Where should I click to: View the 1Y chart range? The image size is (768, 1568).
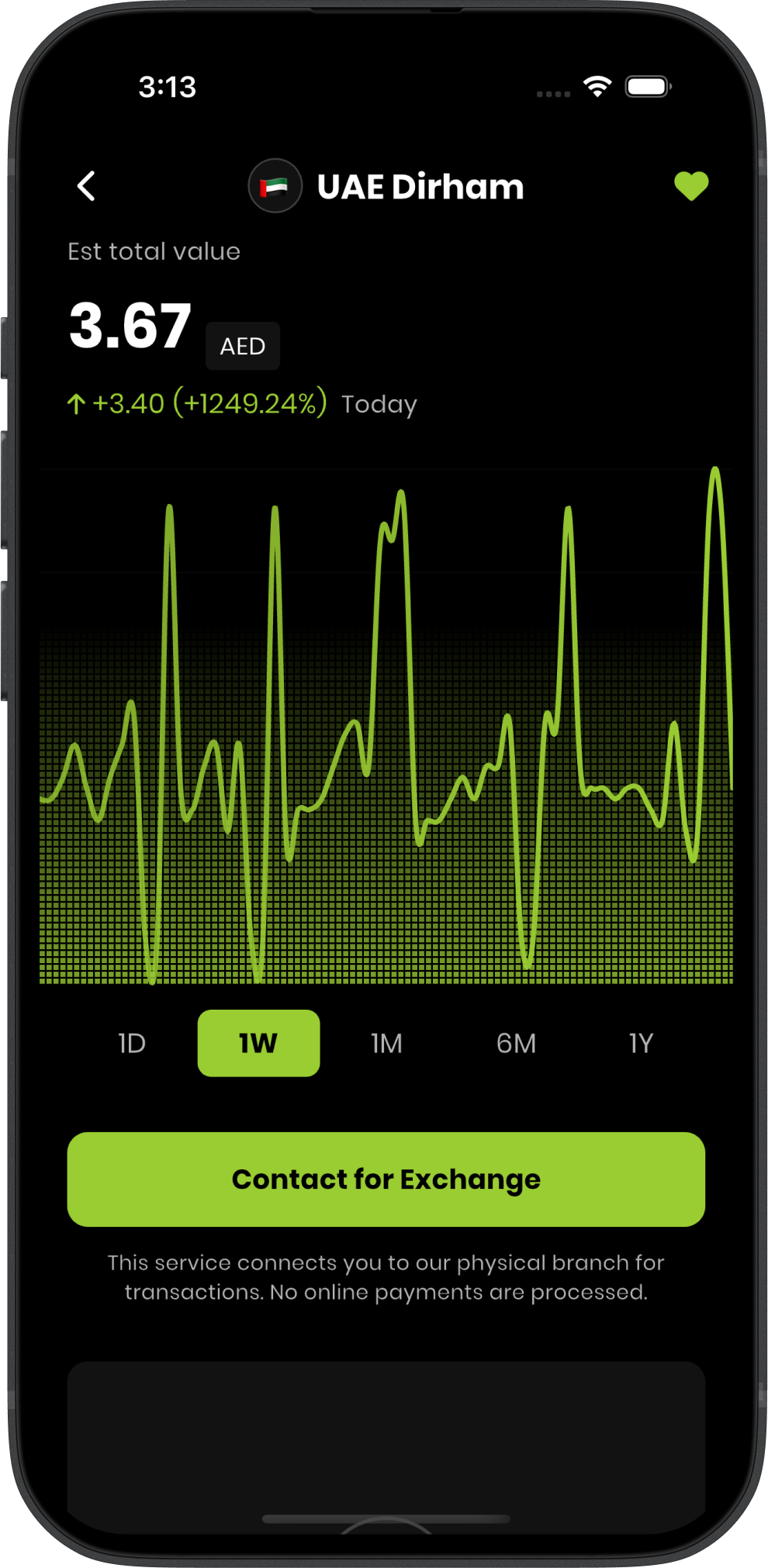tap(641, 1043)
